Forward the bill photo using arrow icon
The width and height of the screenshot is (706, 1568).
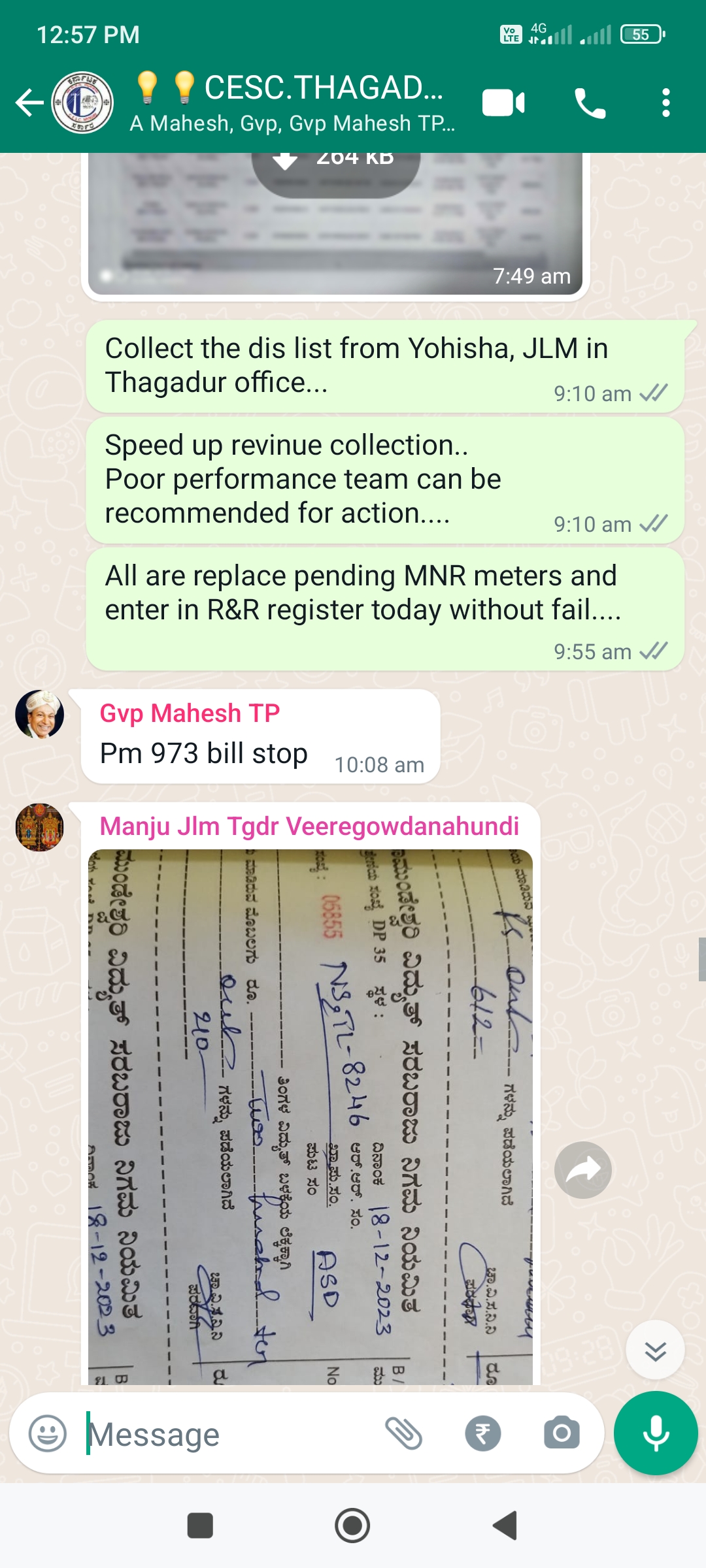(583, 1169)
